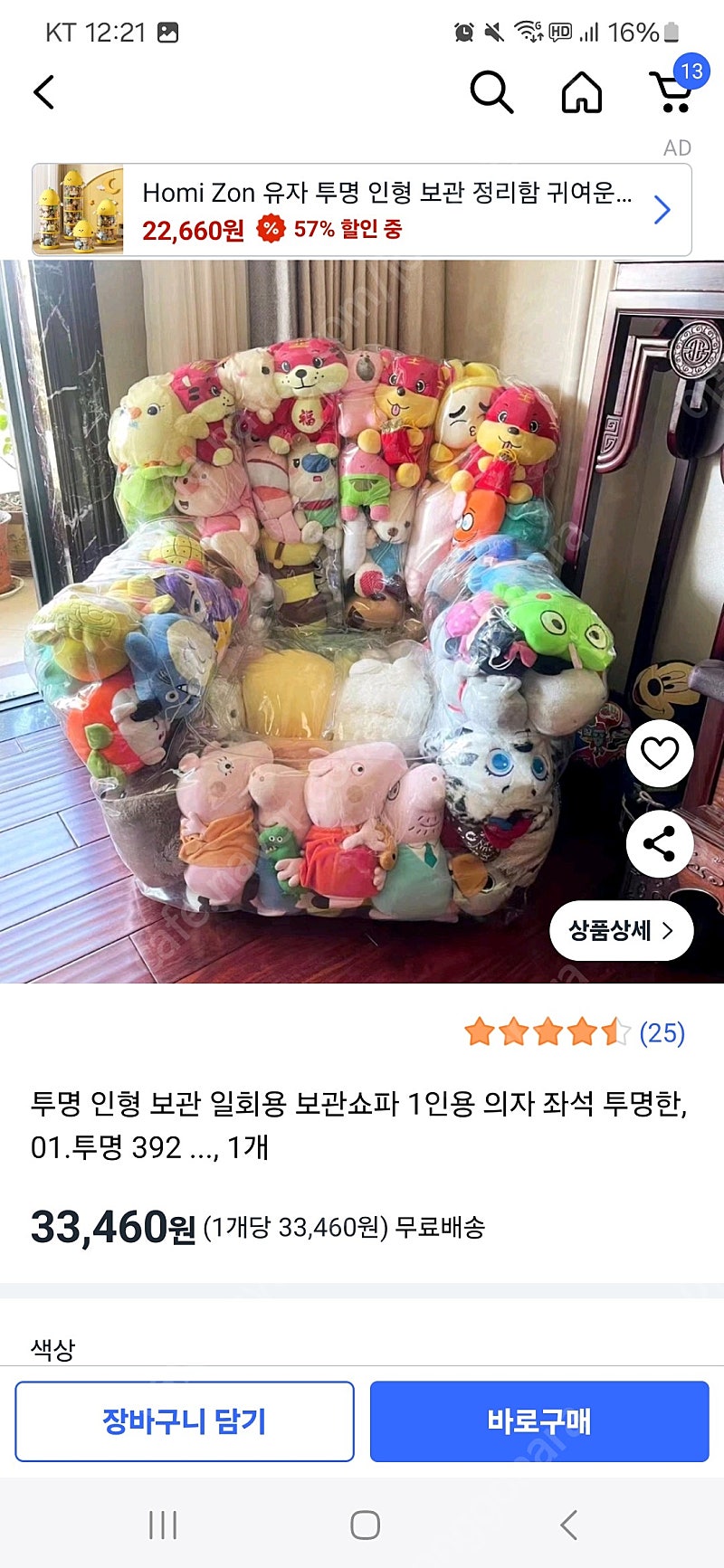View the 25 reviews rating

(x=574, y=1032)
